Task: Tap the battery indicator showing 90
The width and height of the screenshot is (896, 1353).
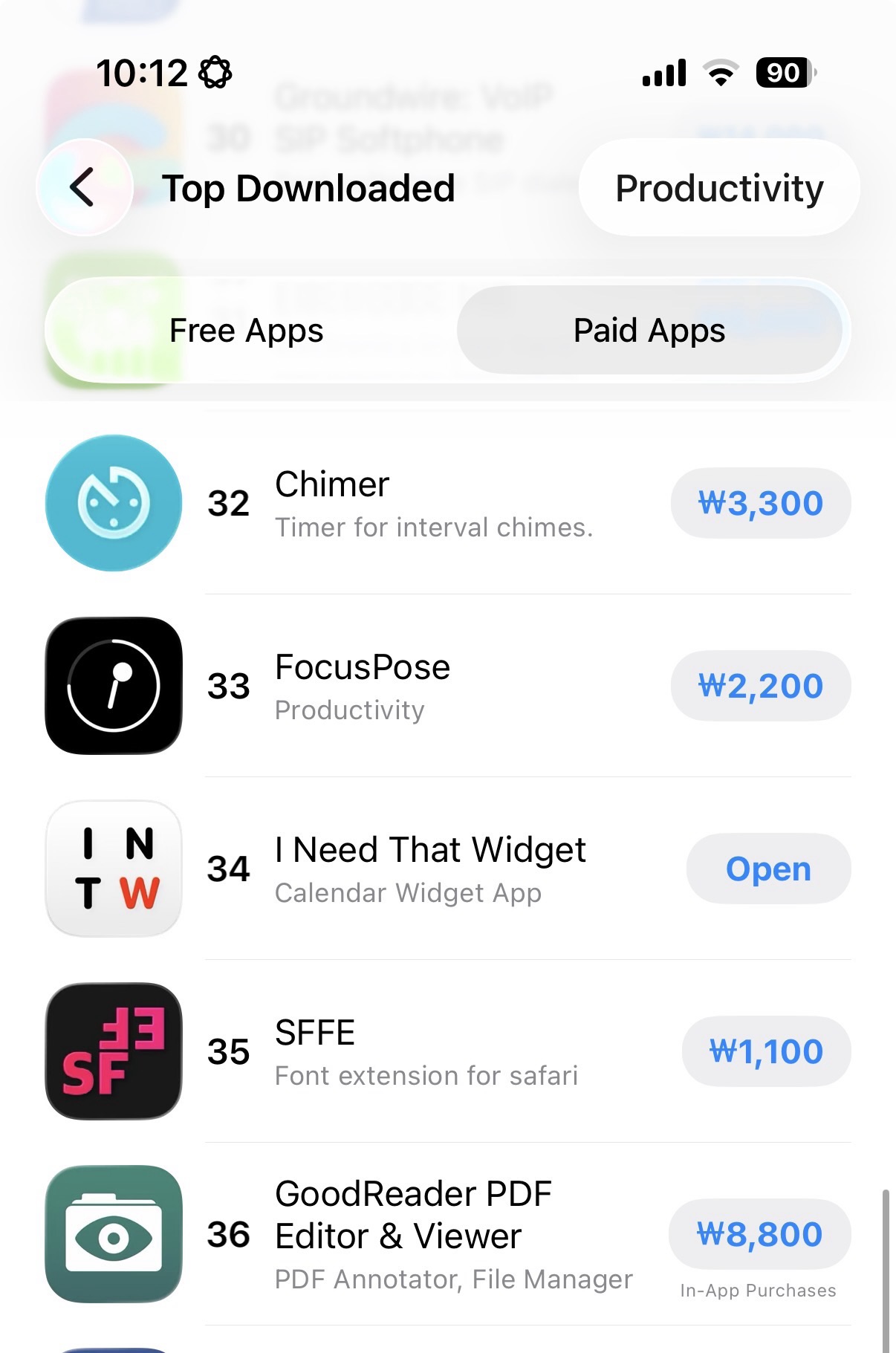Action: [782, 74]
